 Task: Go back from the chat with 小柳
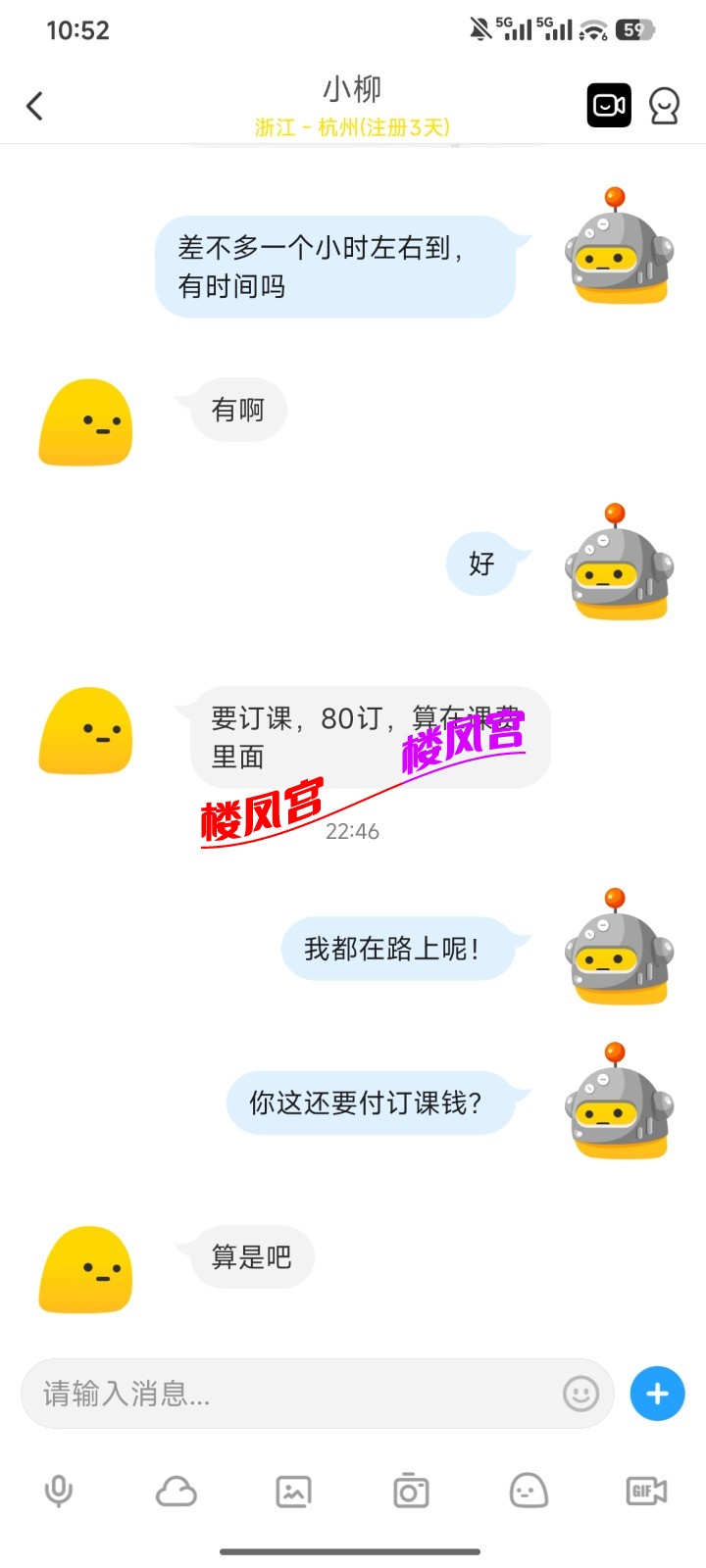pyautogui.click(x=35, y=106)
